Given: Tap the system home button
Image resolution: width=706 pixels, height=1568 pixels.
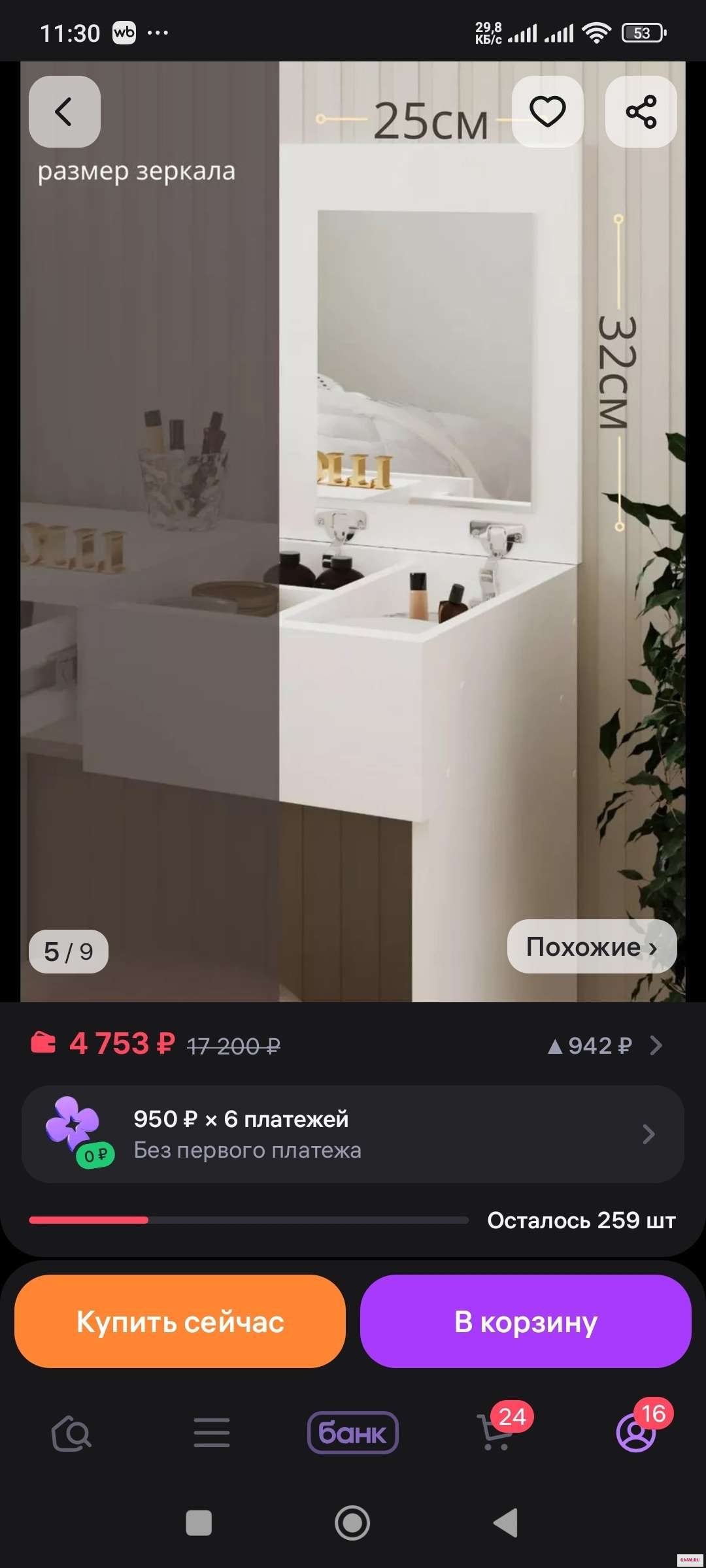Looking at the screenshot, I should coord(352,1523).
